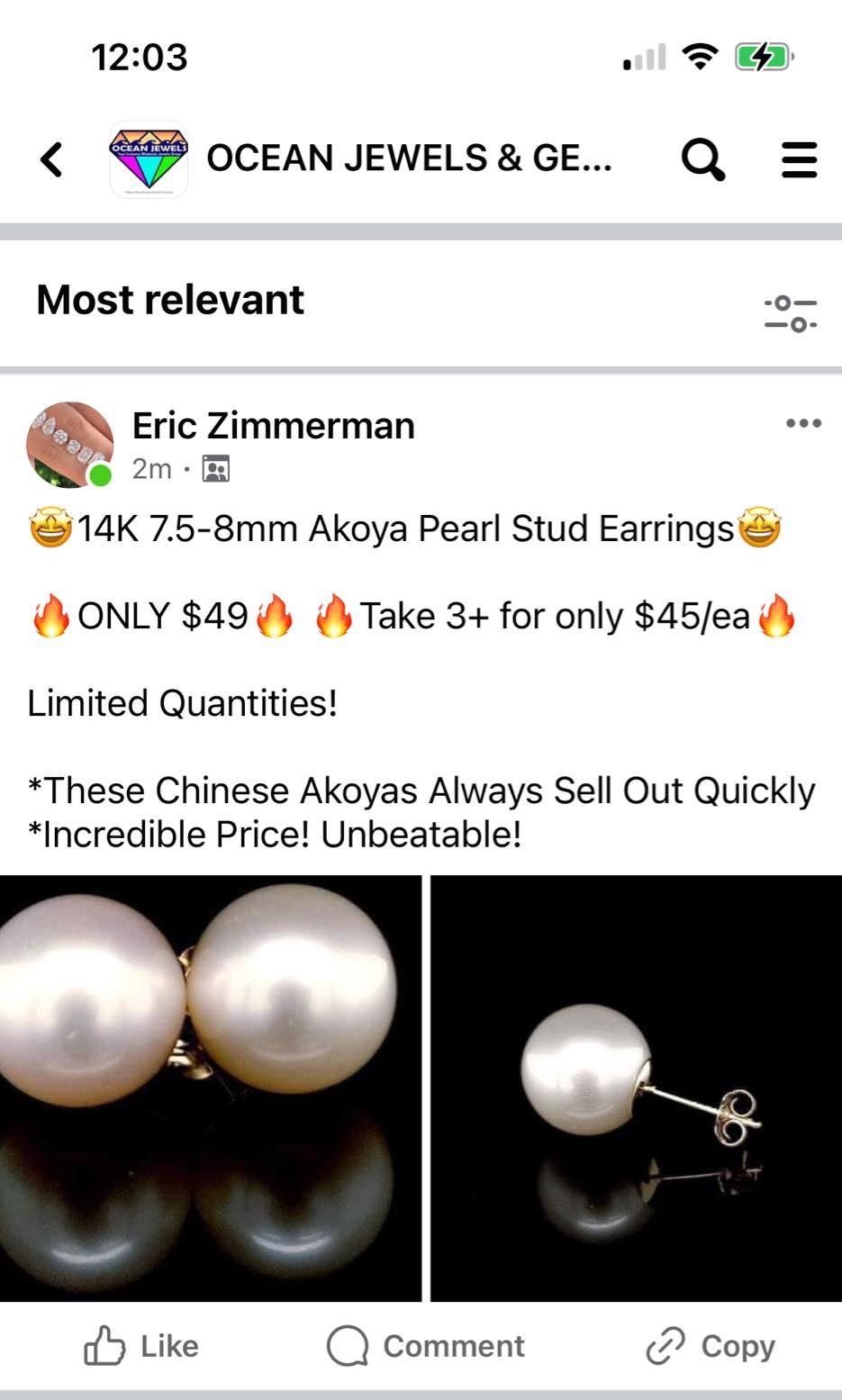Like Eric Zimmerman's pearl post

[141, 1346]
